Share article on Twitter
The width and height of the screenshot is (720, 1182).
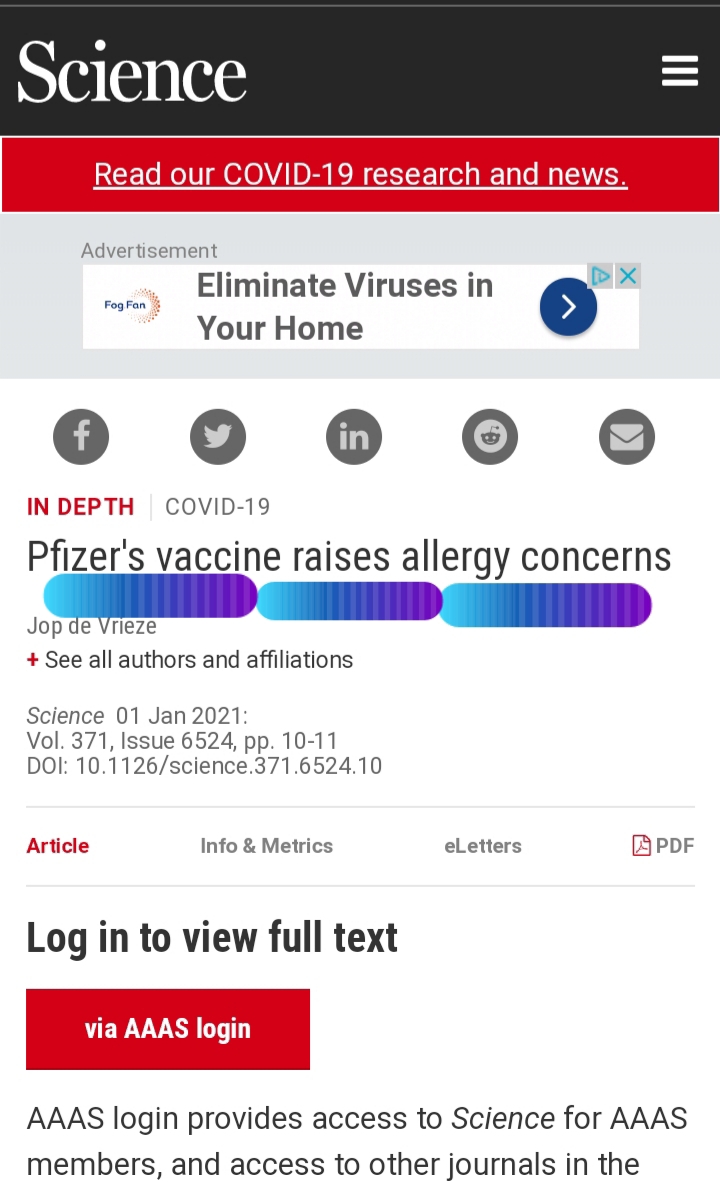[x=218, y=437]
